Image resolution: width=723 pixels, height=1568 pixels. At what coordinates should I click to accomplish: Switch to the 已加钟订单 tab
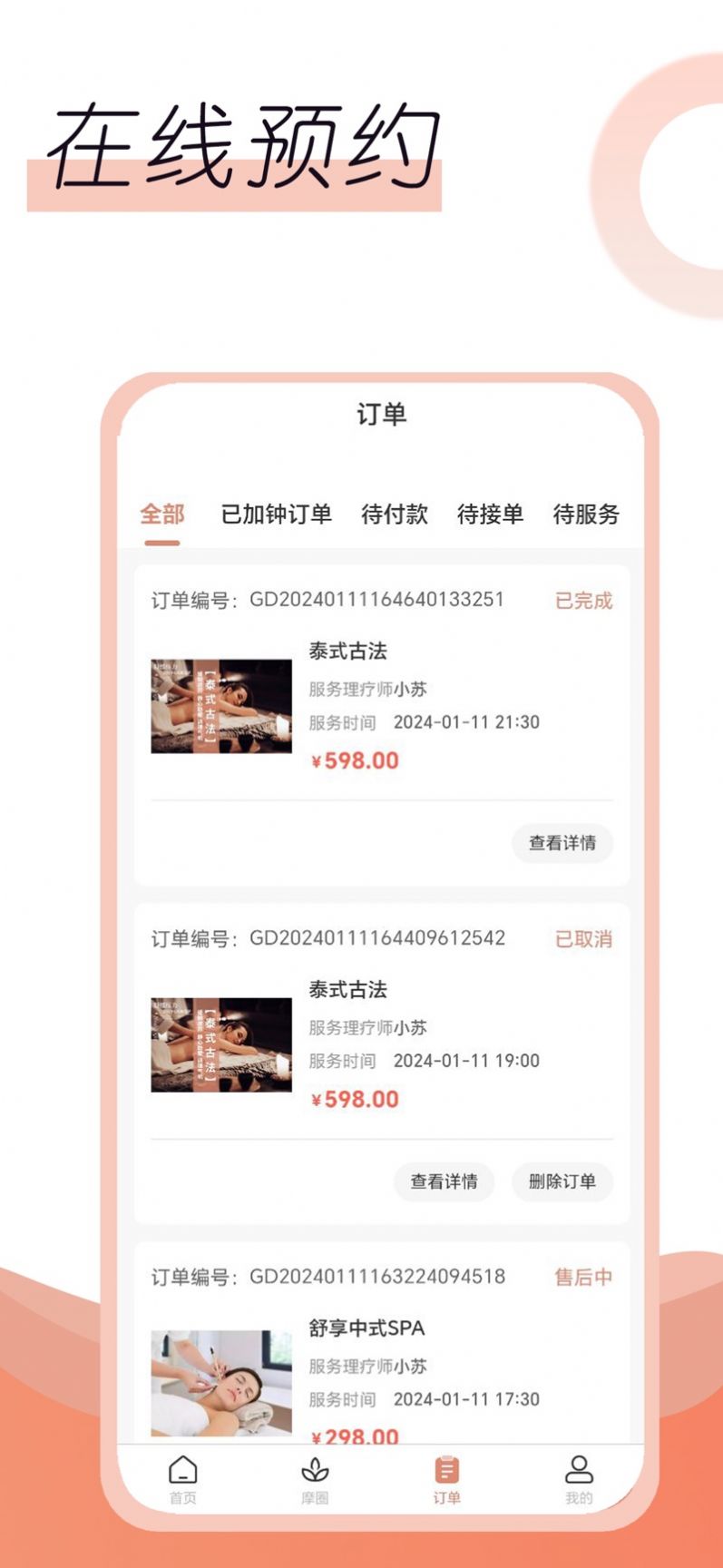tap(274, 514)
